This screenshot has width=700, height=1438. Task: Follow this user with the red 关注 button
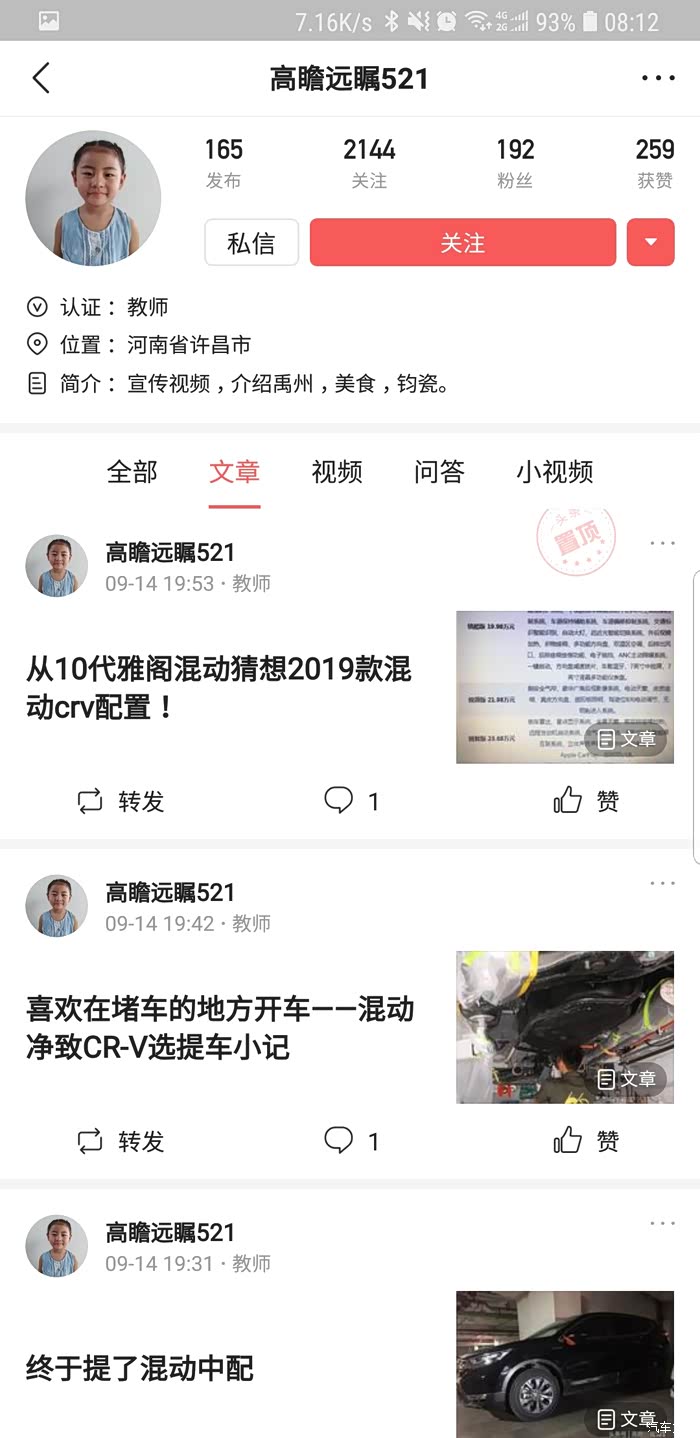pyautogui.click(x=462, y=243)
